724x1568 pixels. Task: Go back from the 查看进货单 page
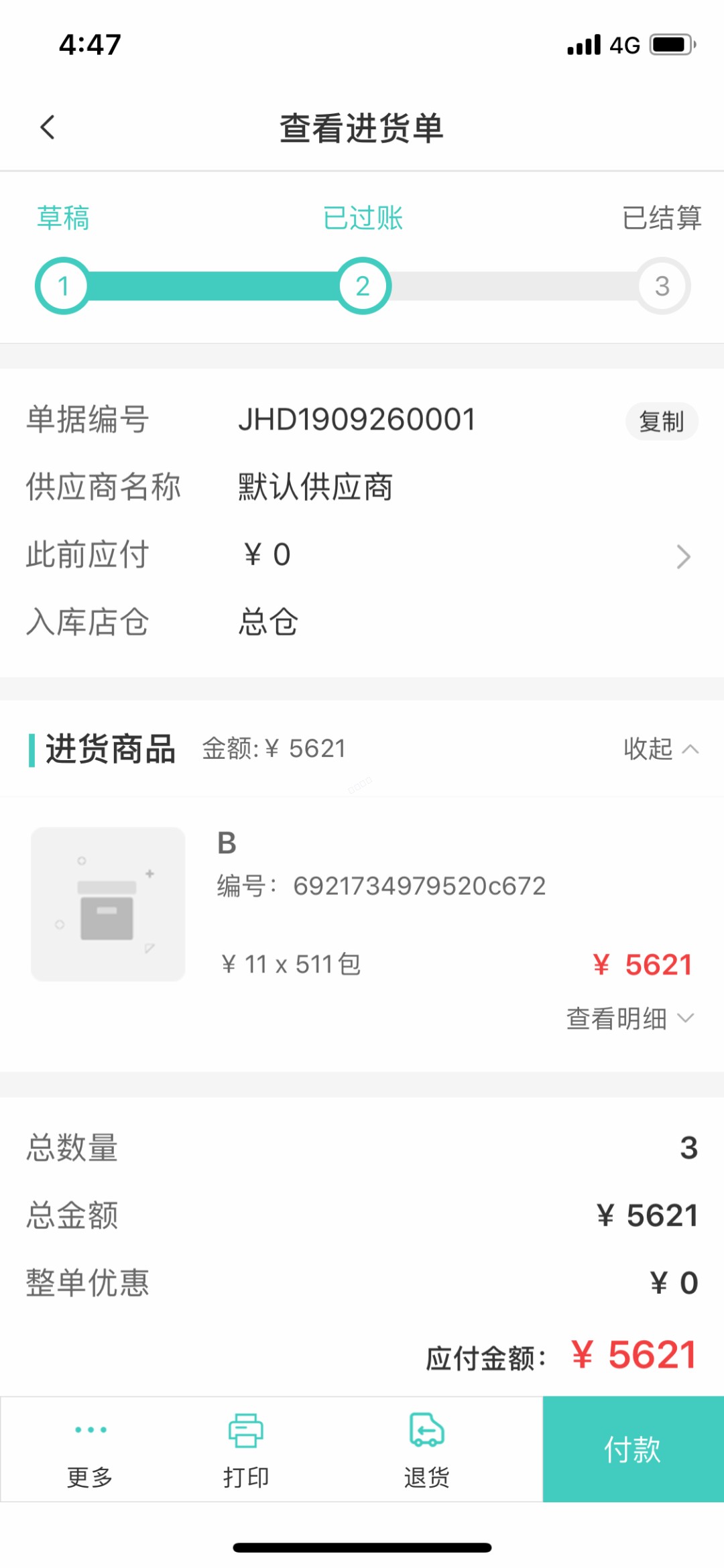(x=48, y=127)
